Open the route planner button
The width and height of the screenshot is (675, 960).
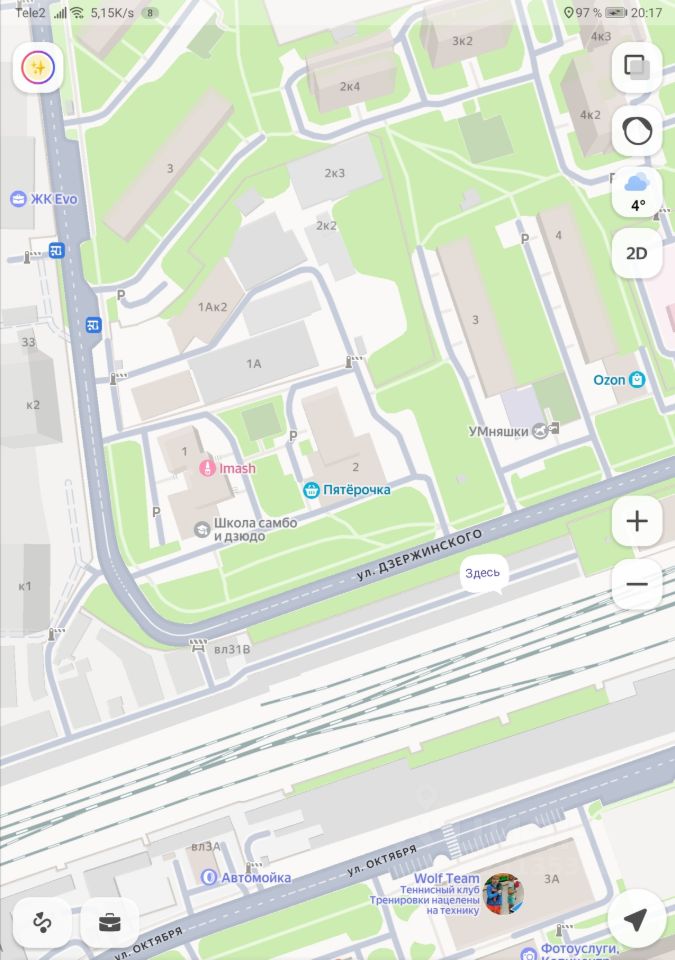coord(42,922)
